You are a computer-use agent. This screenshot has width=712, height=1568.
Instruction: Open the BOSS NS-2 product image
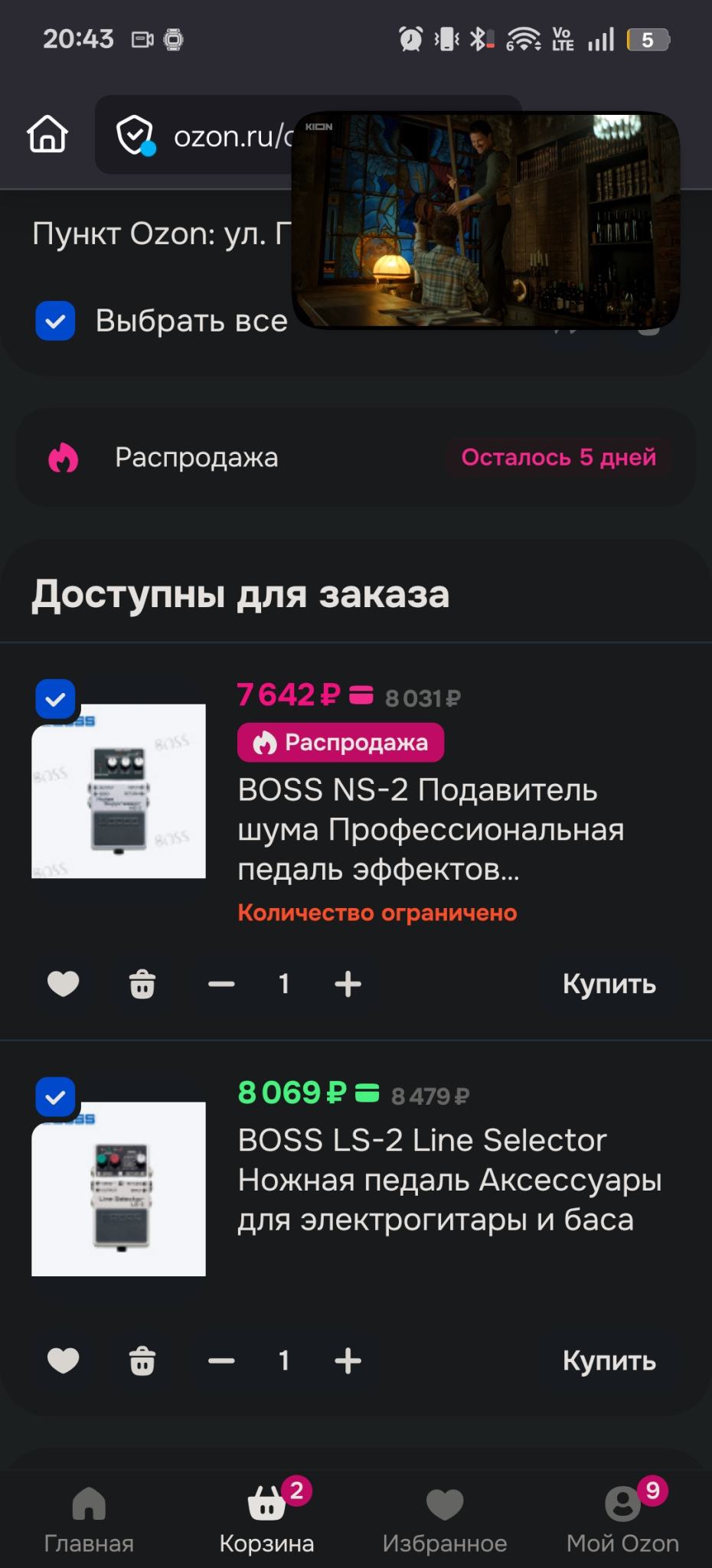pyautogui.click(x=119, y=792)
